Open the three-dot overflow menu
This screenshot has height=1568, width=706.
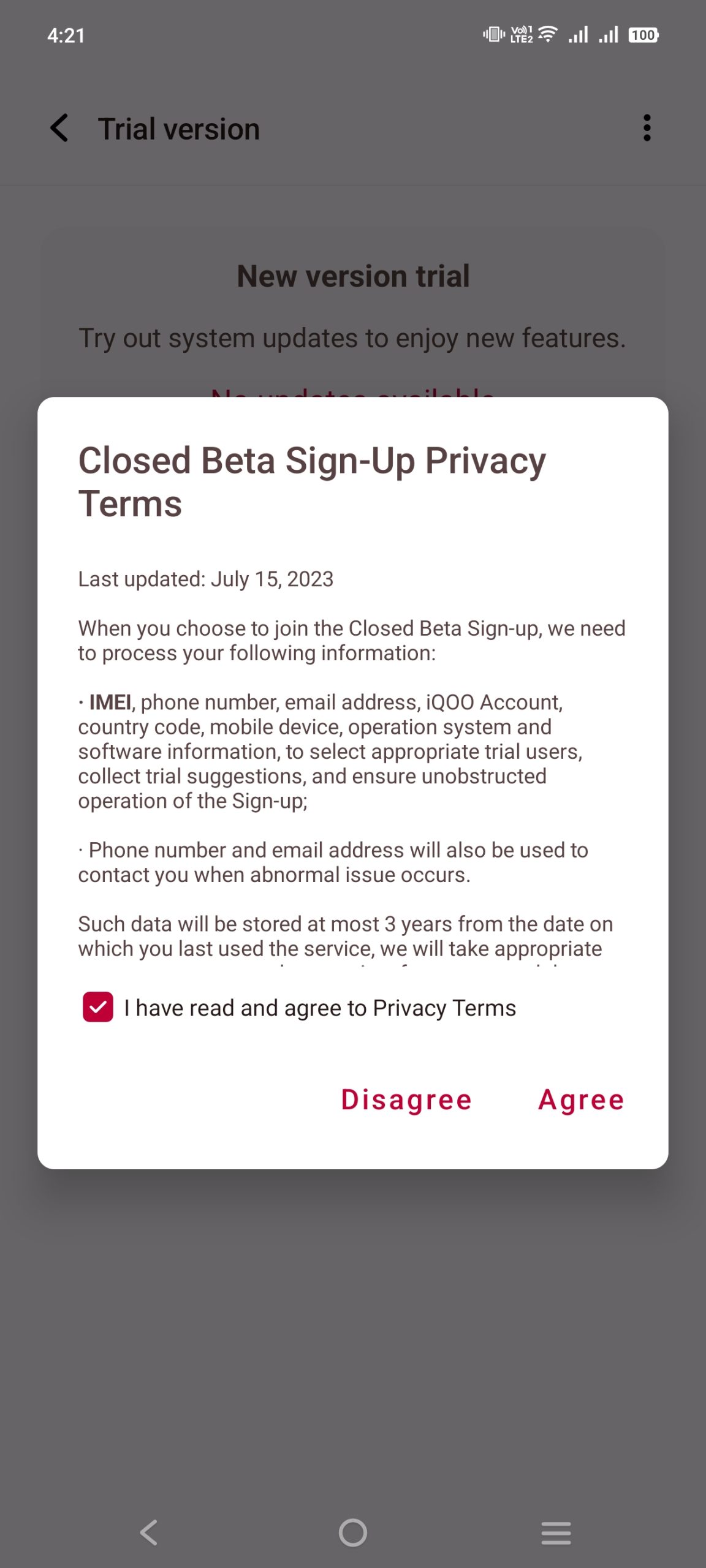[647, 129]
